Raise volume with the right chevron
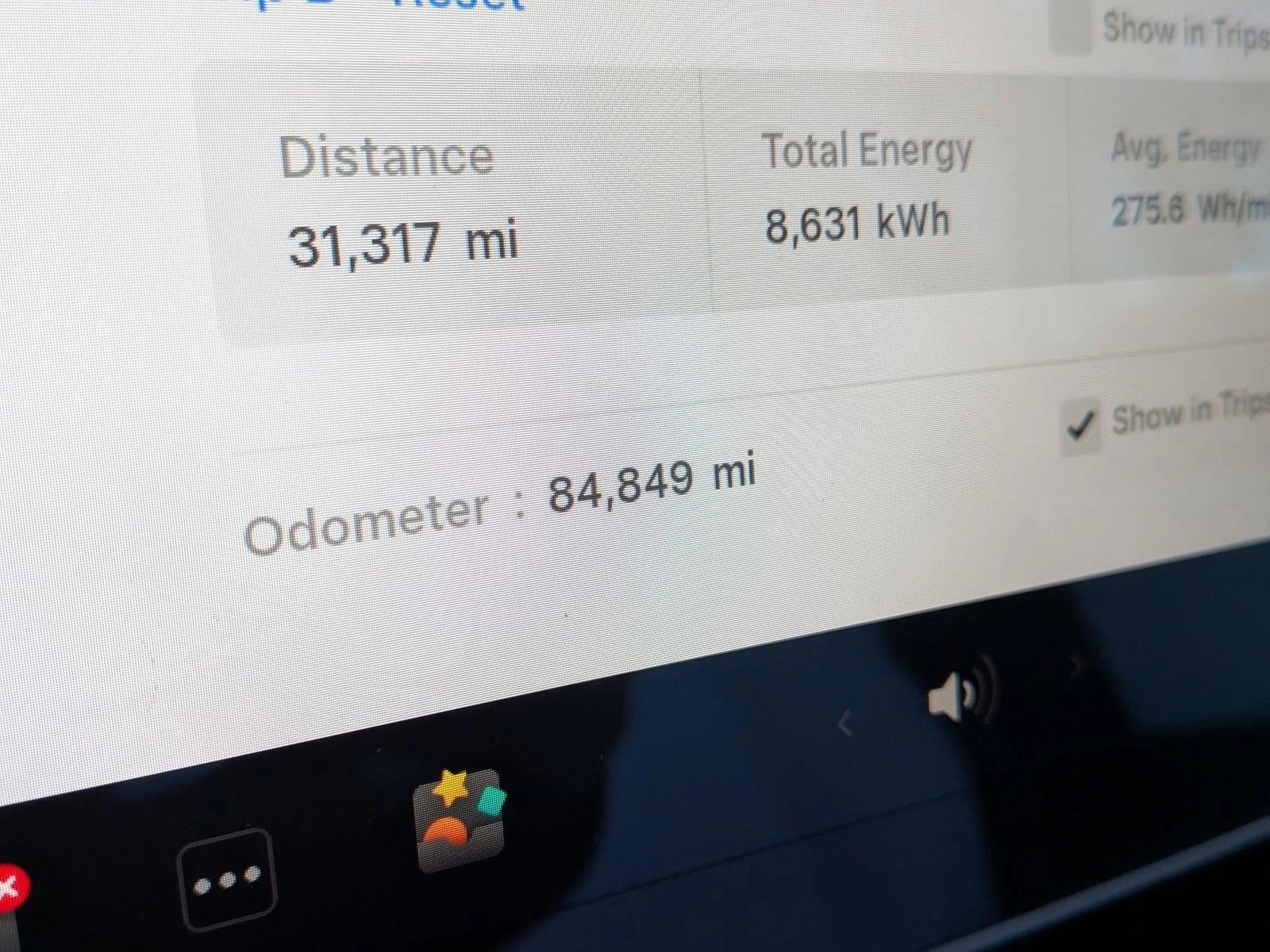 [x=1076, y=666]
